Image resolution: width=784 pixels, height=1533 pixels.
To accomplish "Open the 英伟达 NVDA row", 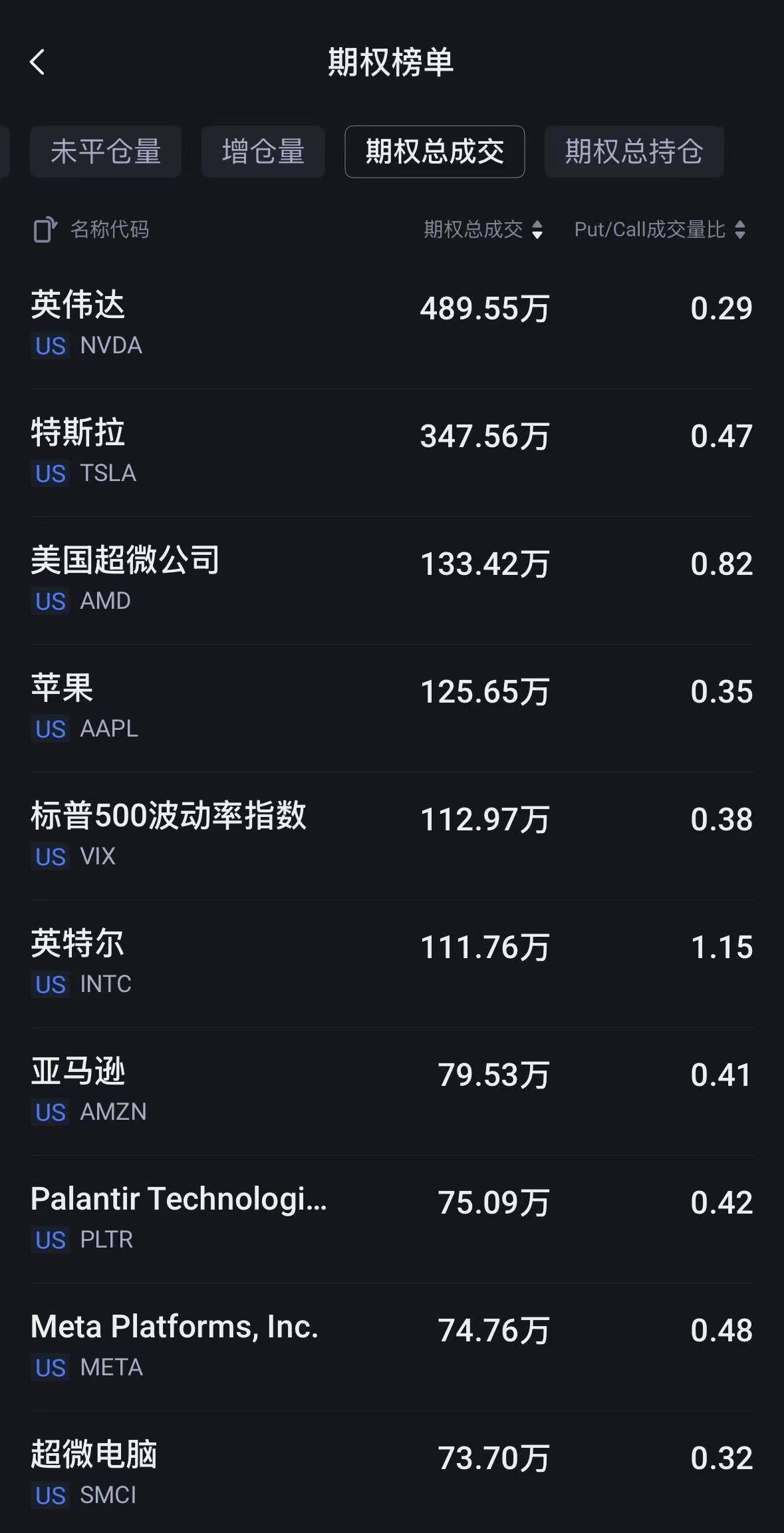I will [x=392, y=325].
